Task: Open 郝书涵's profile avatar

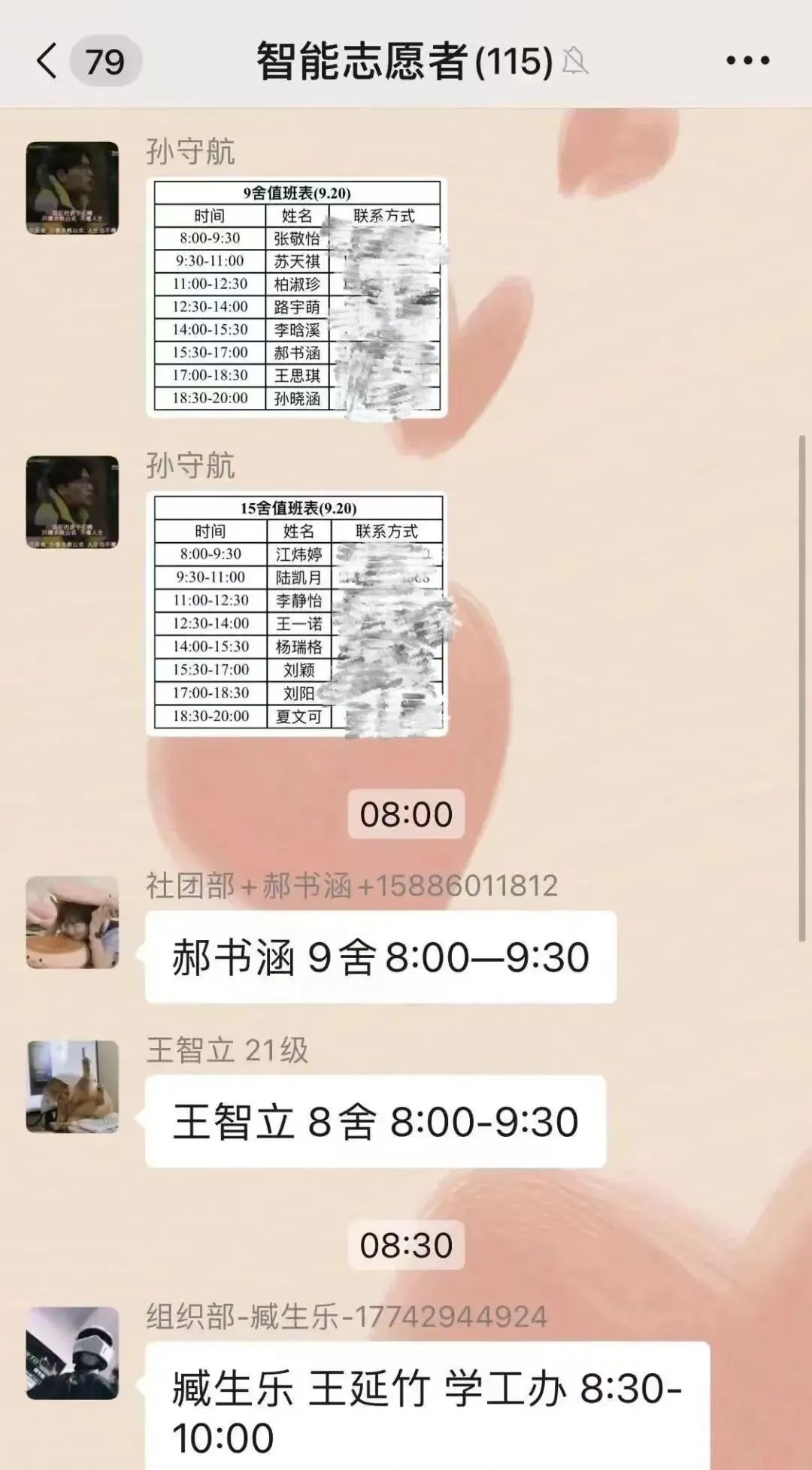Action: click(72, 922)
